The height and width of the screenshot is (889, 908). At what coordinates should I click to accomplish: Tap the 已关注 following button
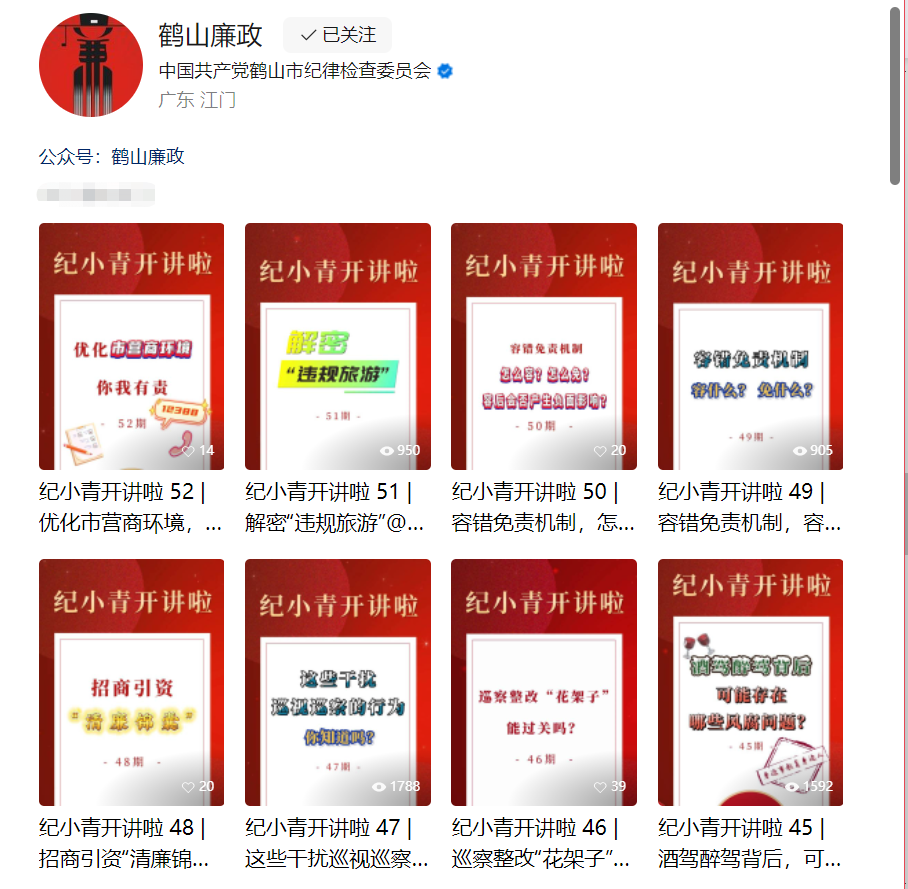click(x=338, y=35)
